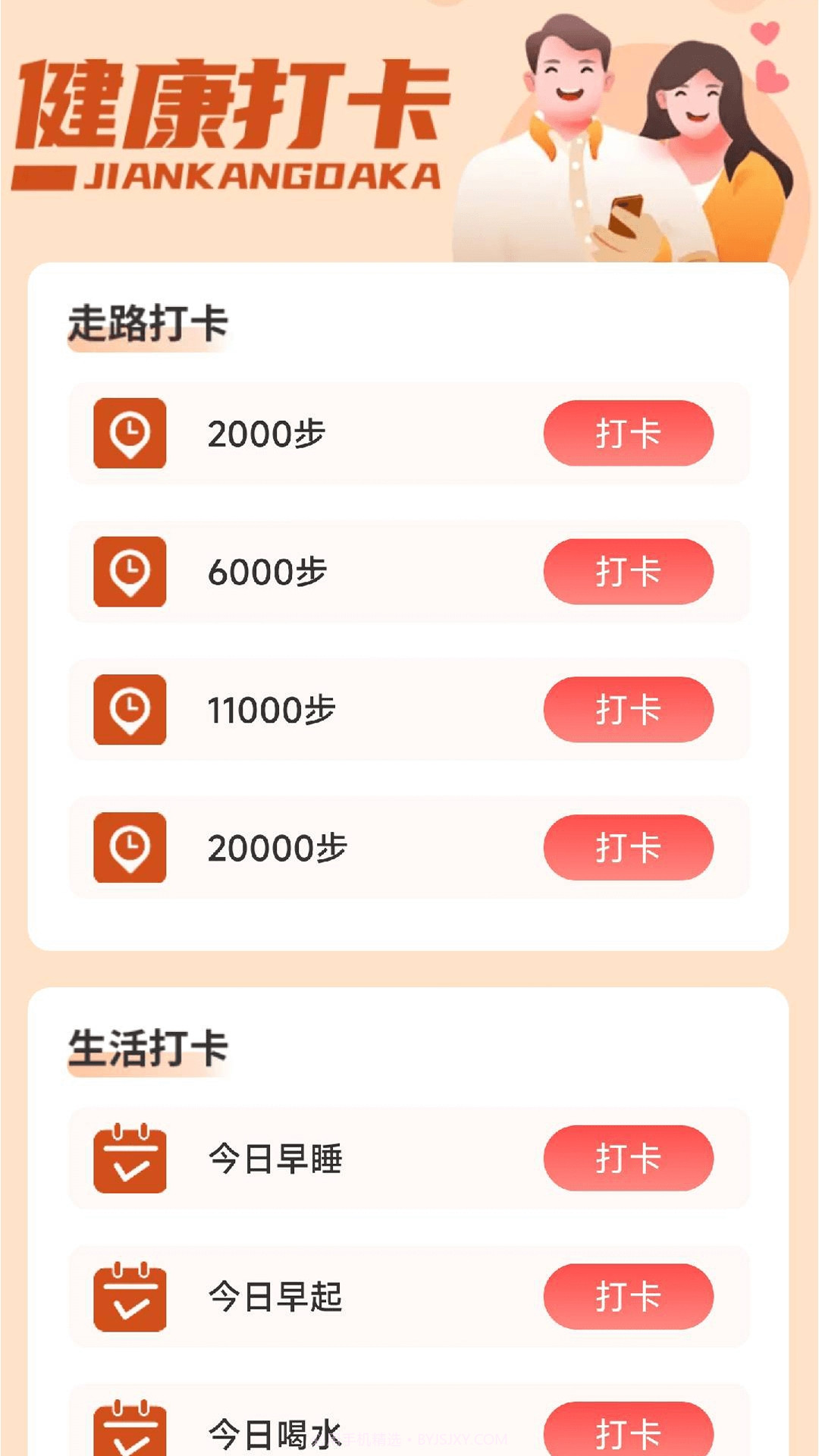
Task: Tap 打卡 for the 2000步 goal
Action: click(x=630, y=435)
